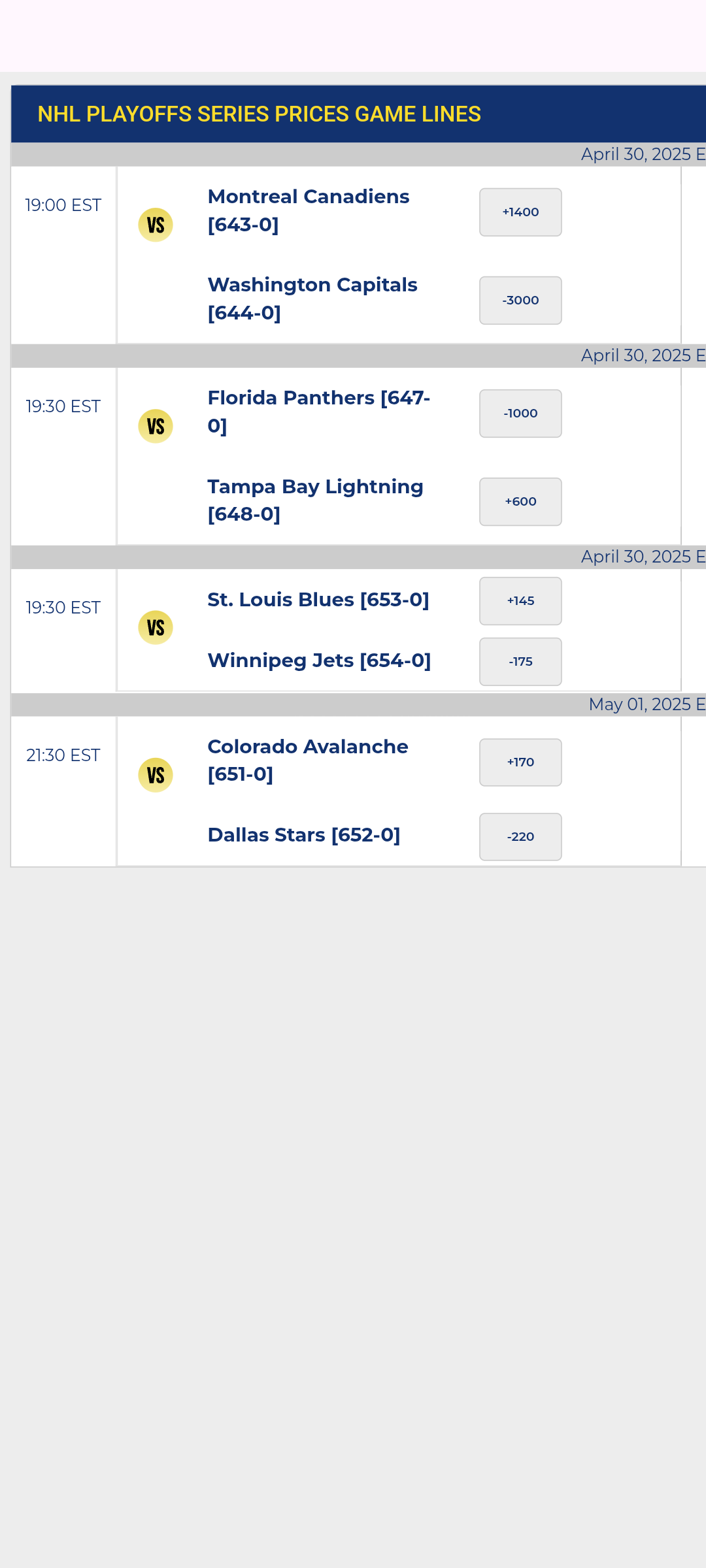Choose Dallas Stars -220 line
This screenshot has height=1568, width=706.
point(520,837)
